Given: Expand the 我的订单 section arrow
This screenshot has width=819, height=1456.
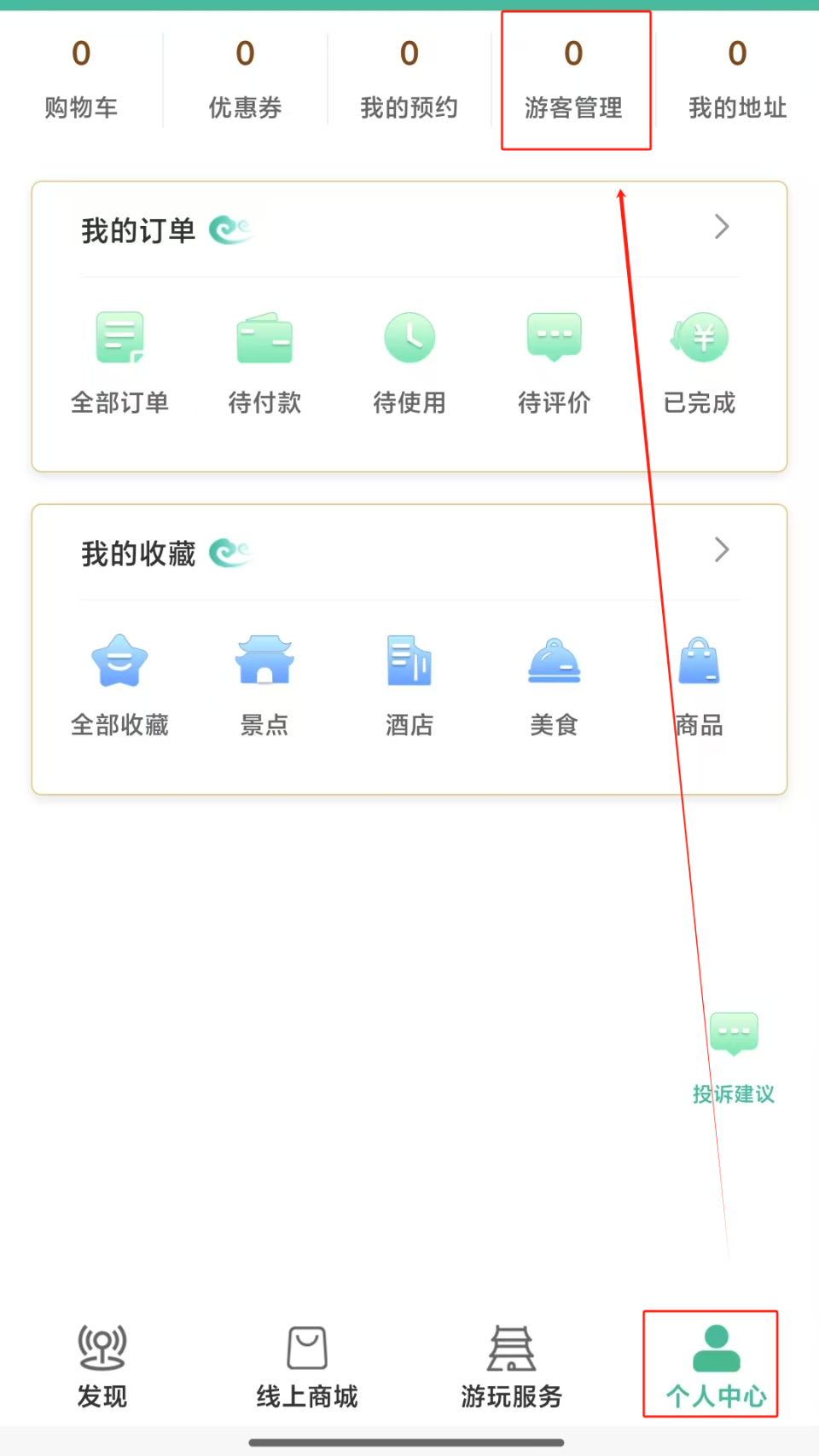Looking at the screenshot, I should click(722, 228).
